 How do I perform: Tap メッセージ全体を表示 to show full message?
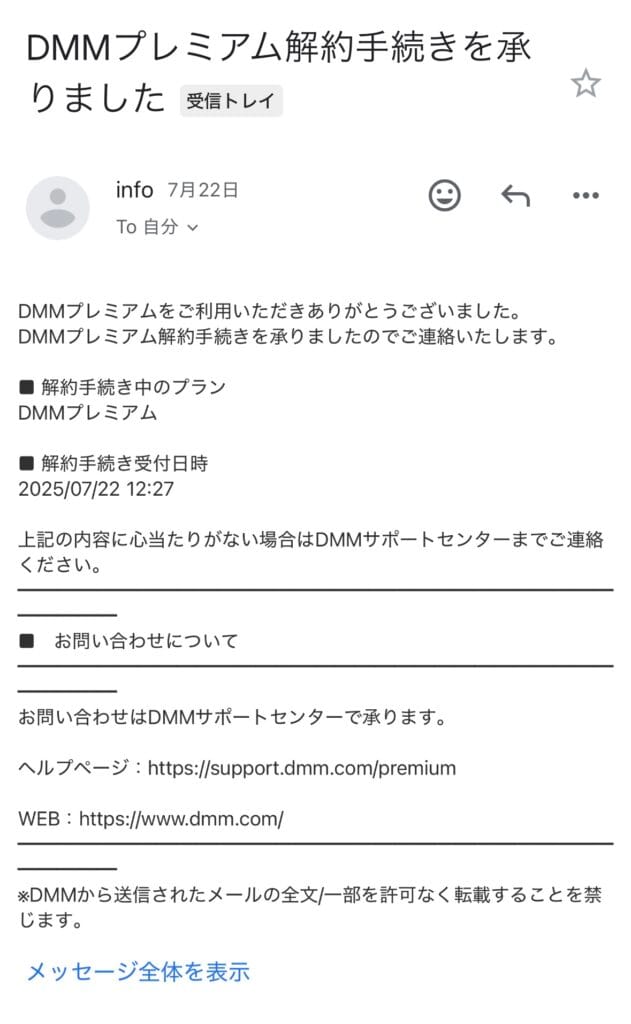tap(138, 970)
